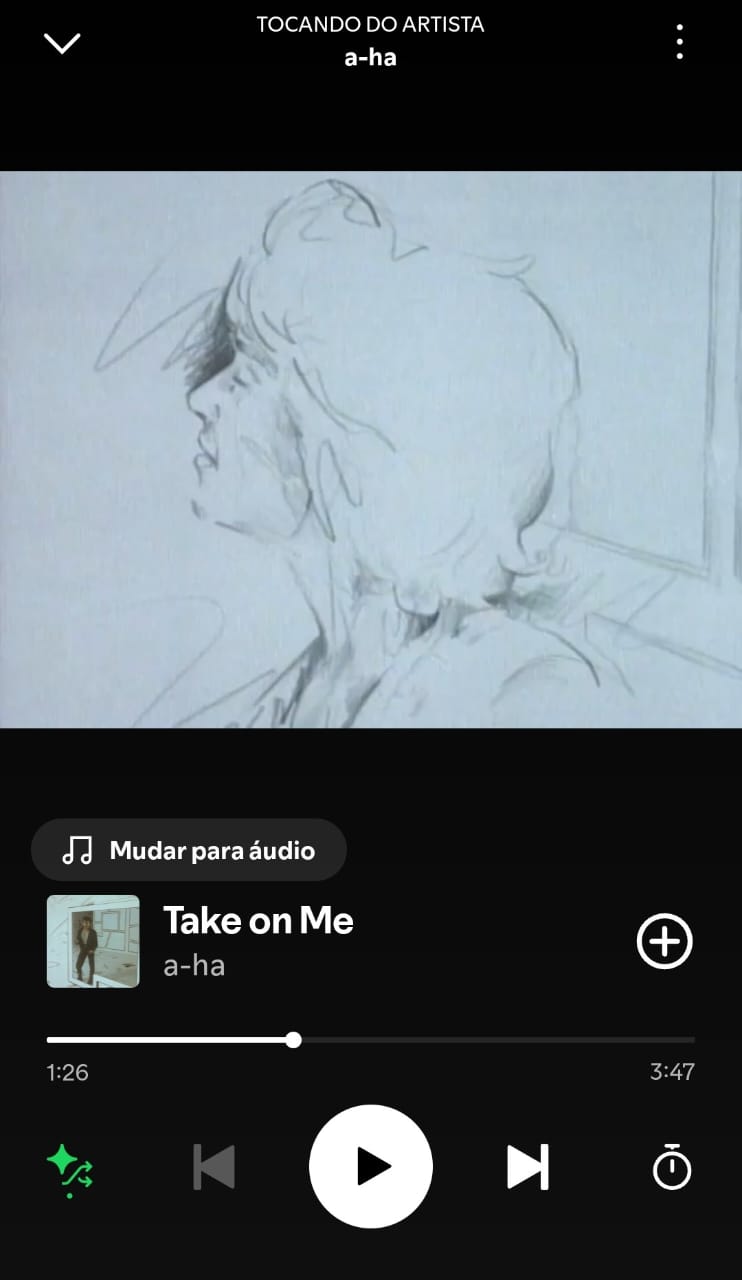Open the a-ha artist page header
The image size is (742, 1280).
pyautogui.click(x=371, y=57)
